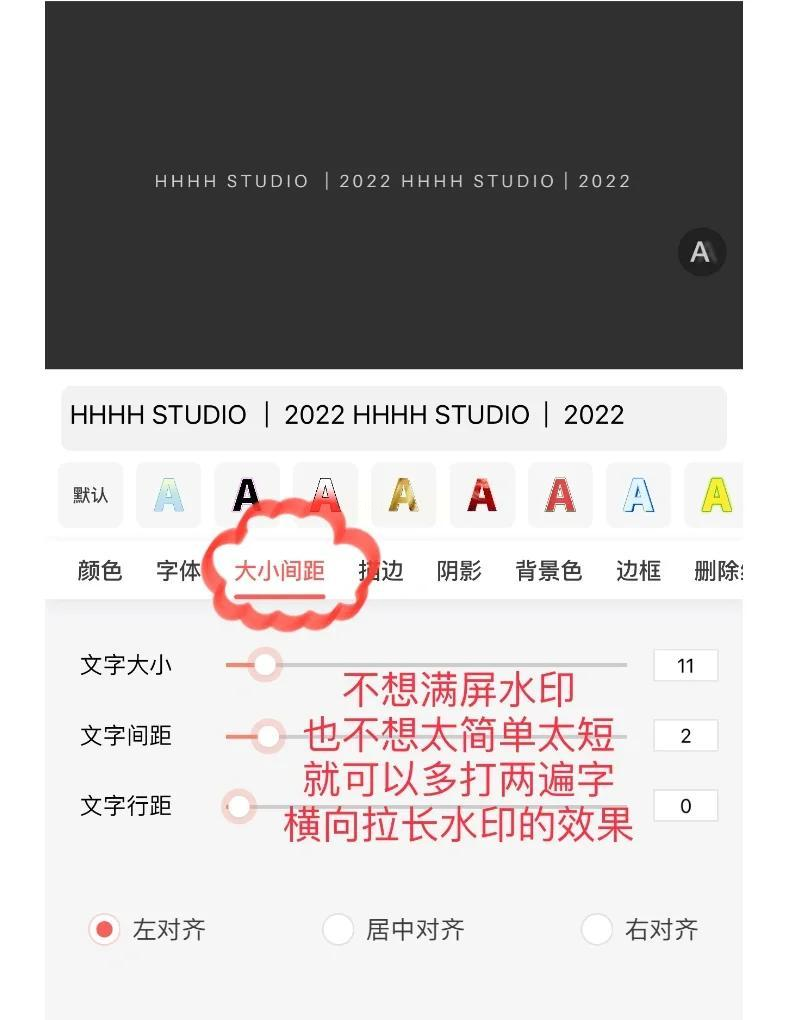Tap the watermark text input field

393,416
